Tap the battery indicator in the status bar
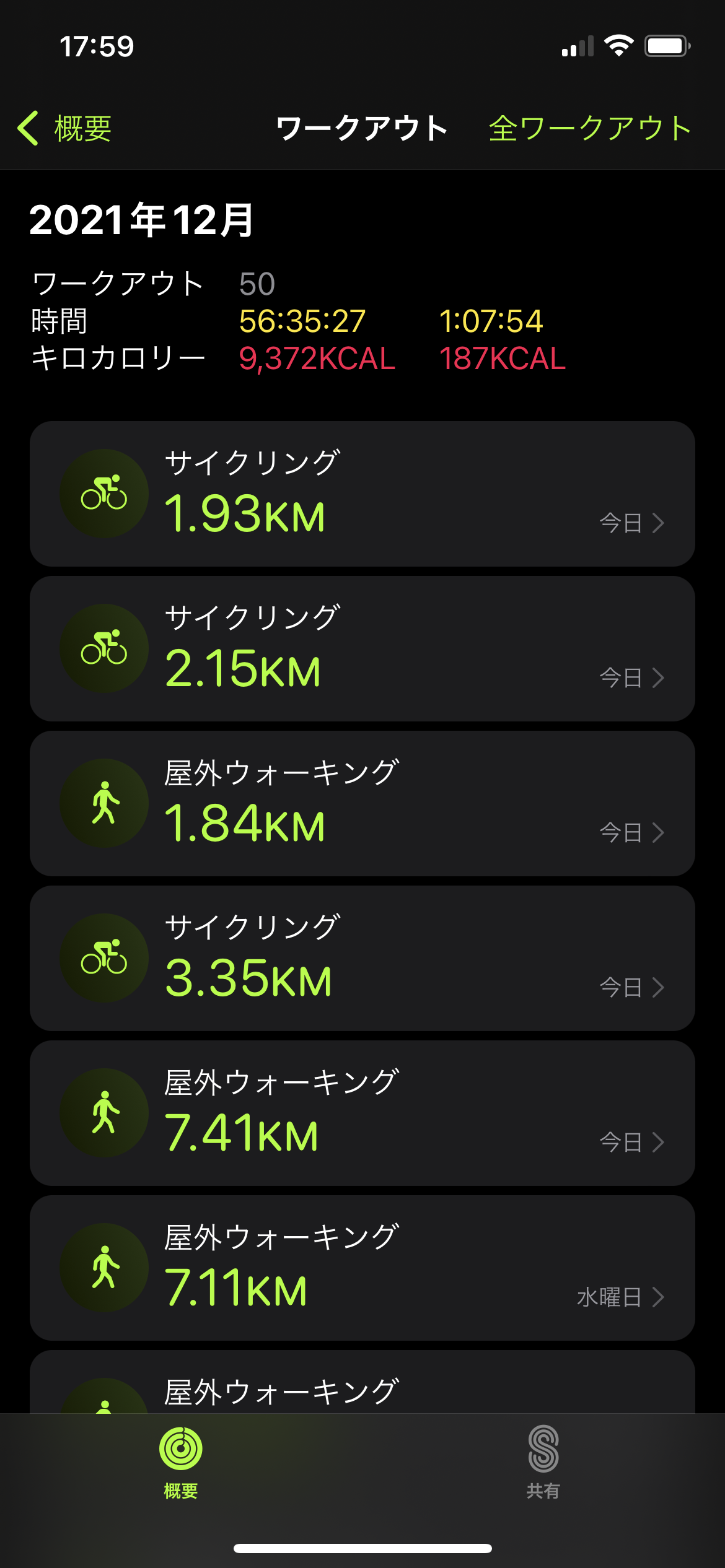725x1568 pixels. point(668,44)
